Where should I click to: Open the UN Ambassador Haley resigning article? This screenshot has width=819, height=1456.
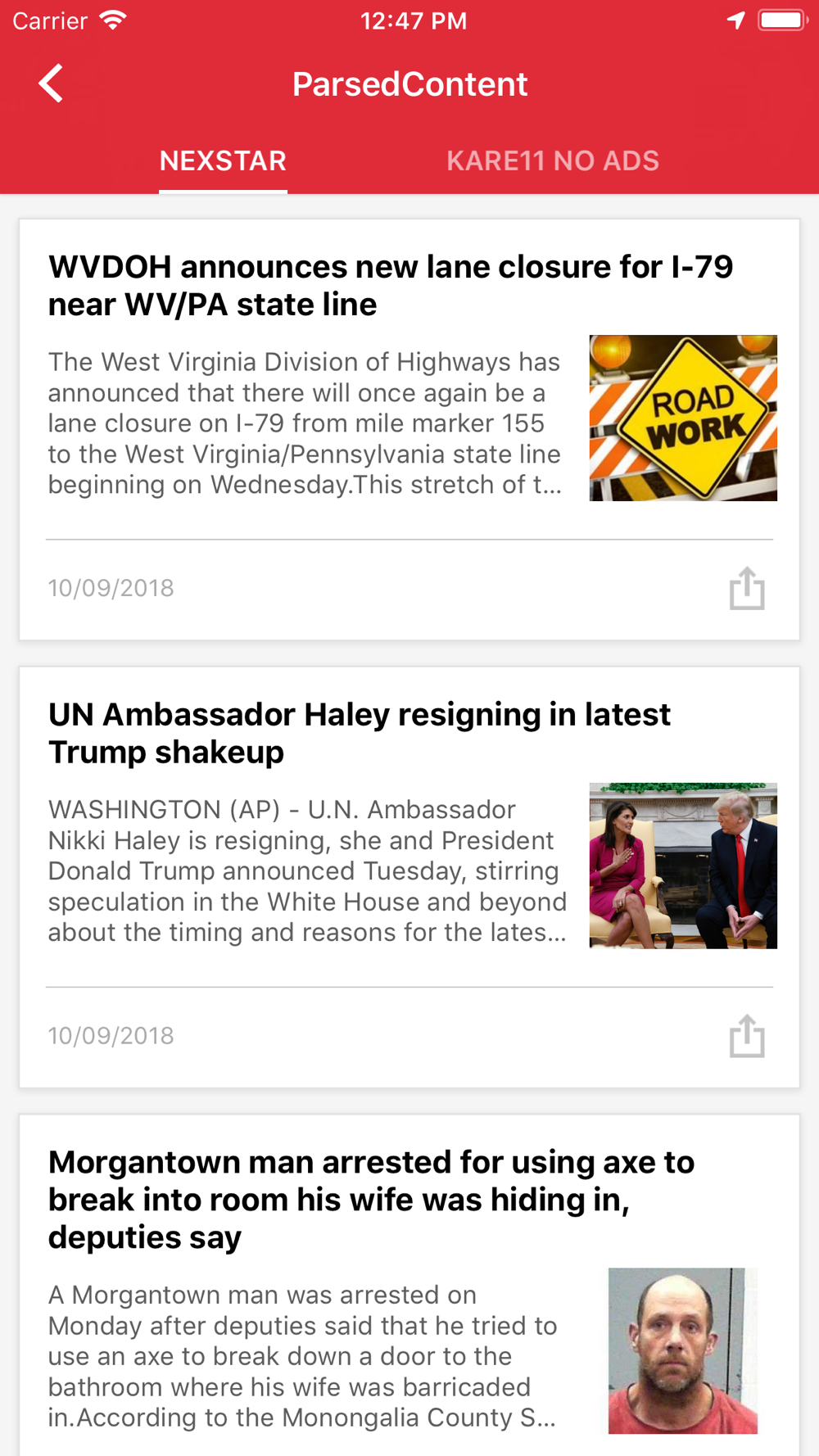tap(360, 734)
